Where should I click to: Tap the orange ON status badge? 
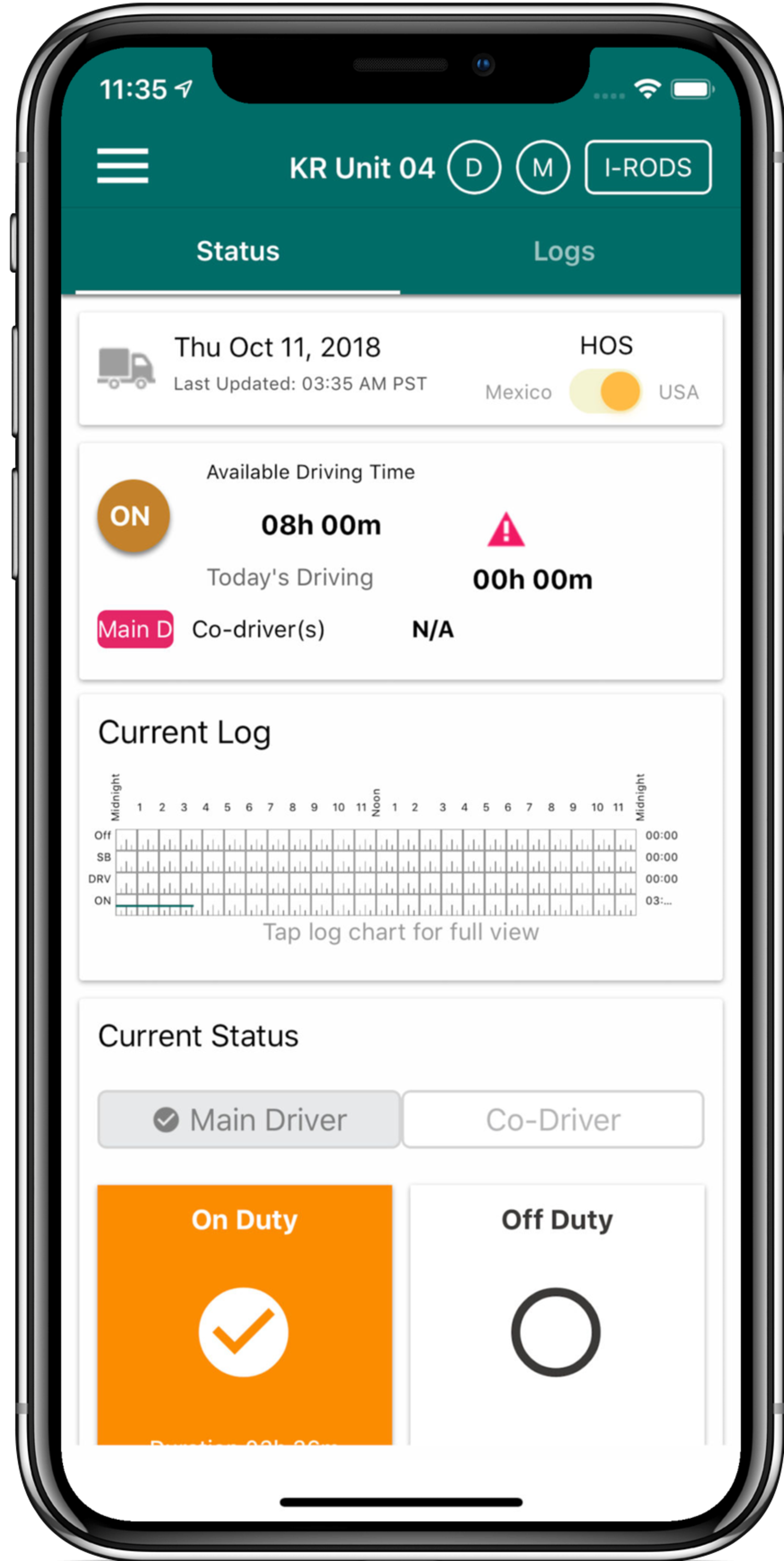tap(133, 516)
